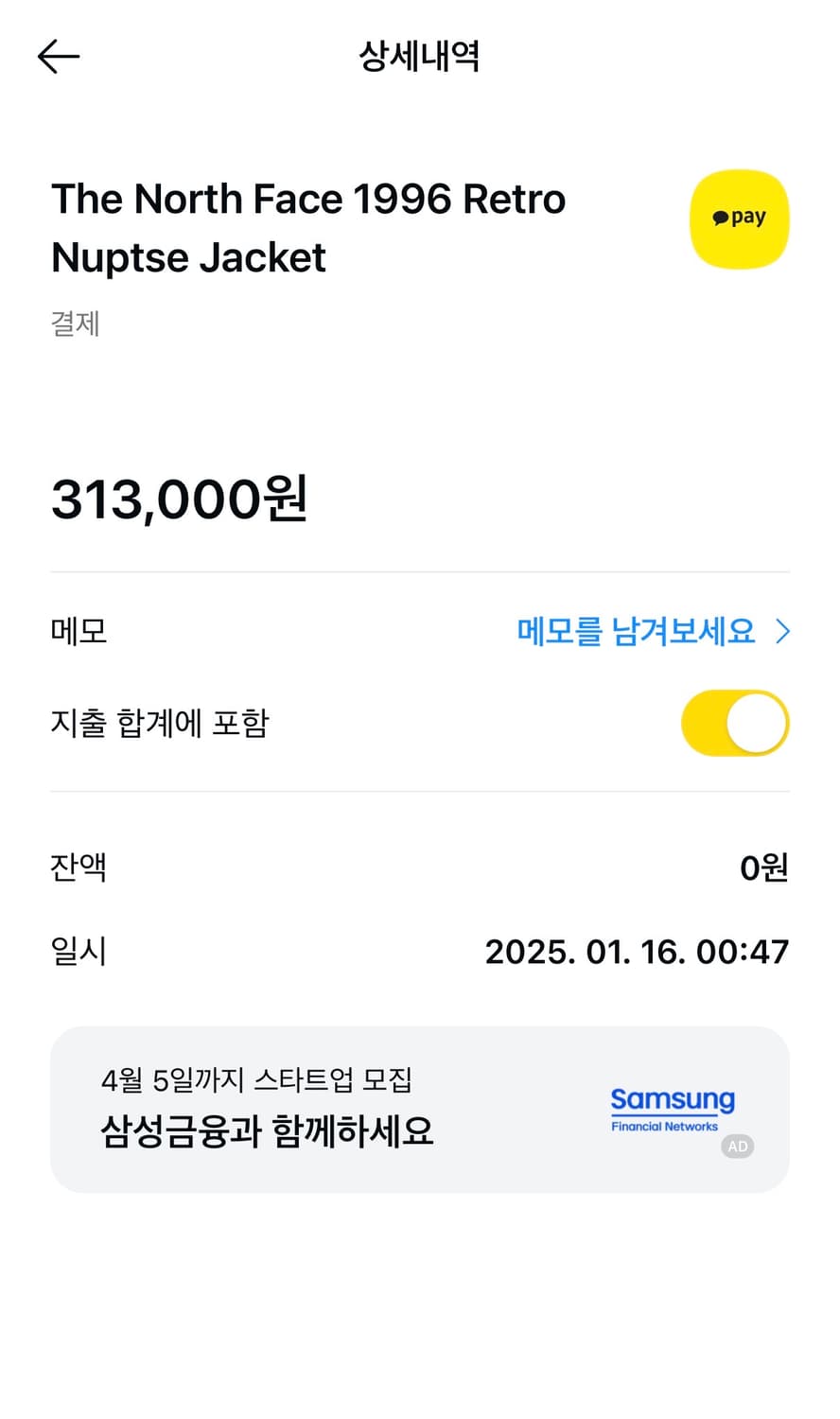Tap the Samsung Financial Networks logo
The image size is (840, 1419).
(673, 1109)
